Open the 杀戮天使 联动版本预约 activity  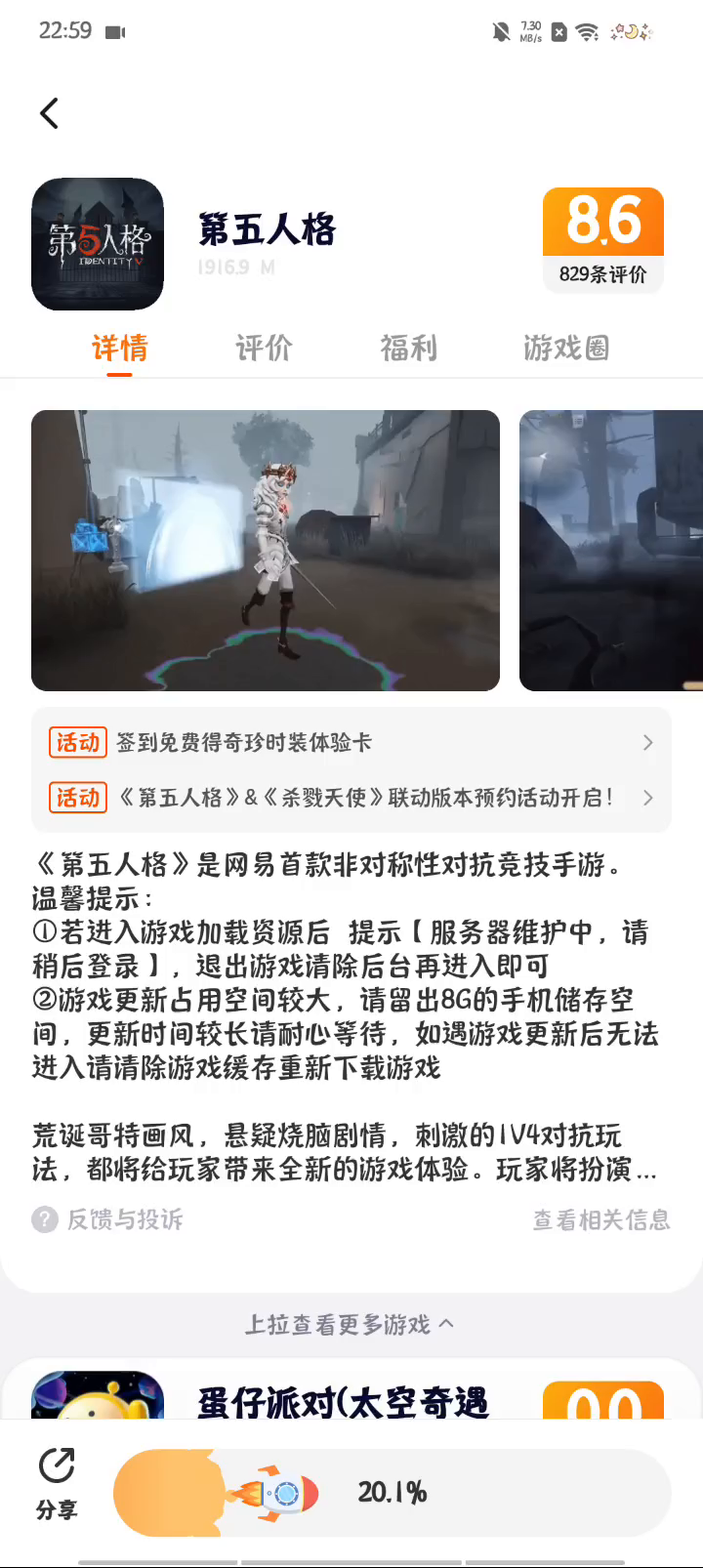(351, 798)
